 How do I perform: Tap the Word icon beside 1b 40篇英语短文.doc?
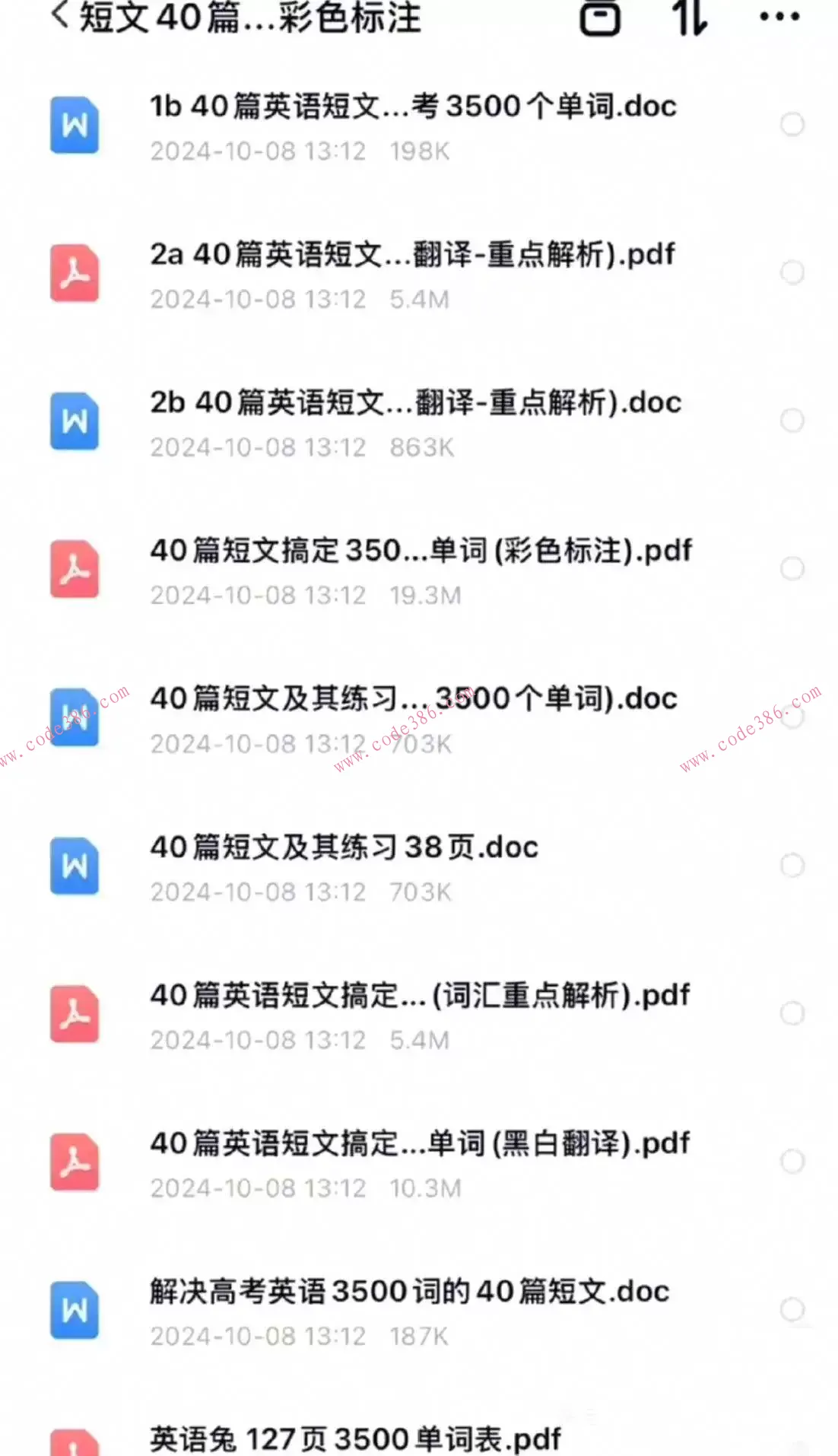coord(74,126)
